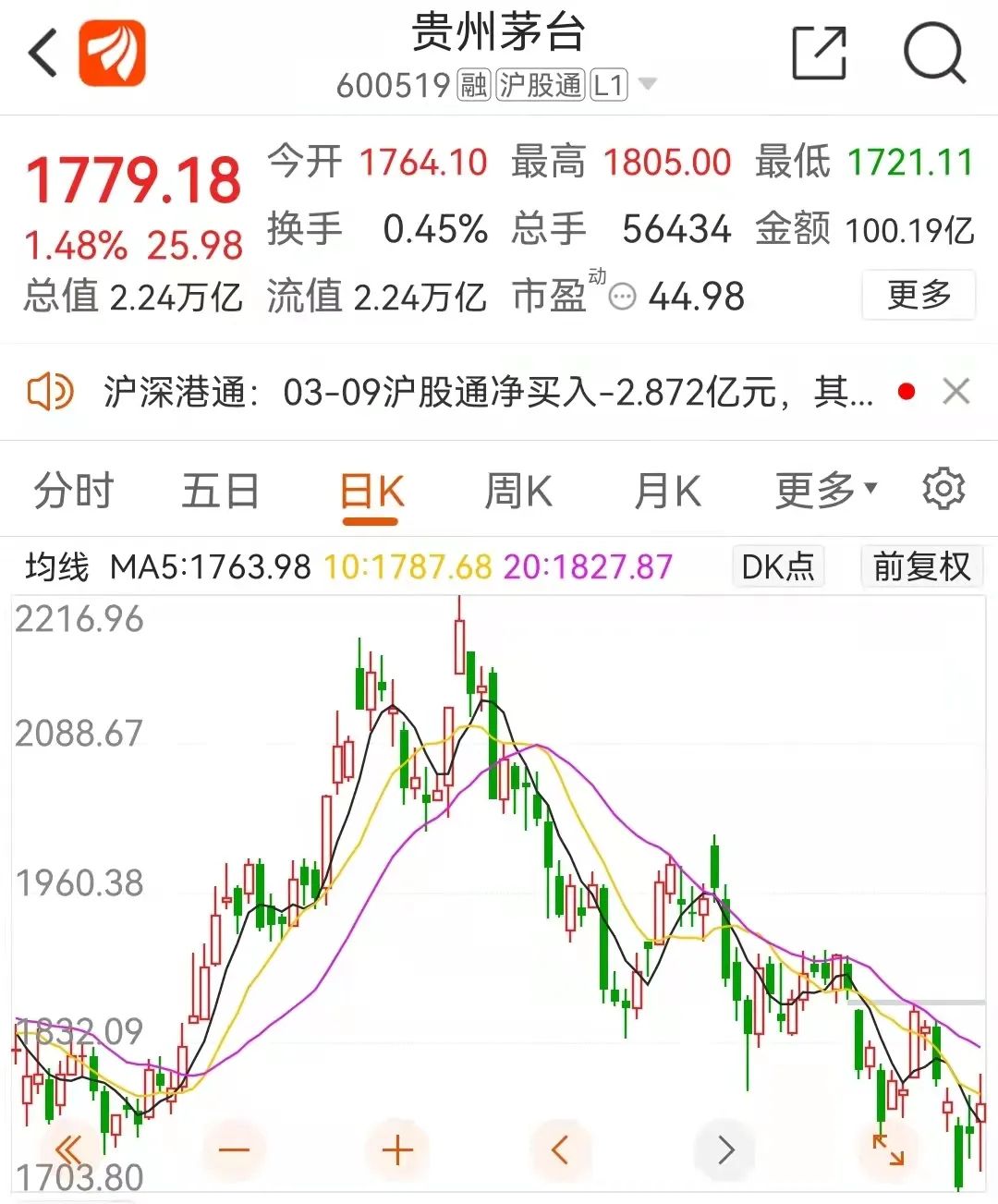The height and width of the screenshot is (1204, 998).
Task: Switch to the 分时 chart tab
Action: (74, 491)
